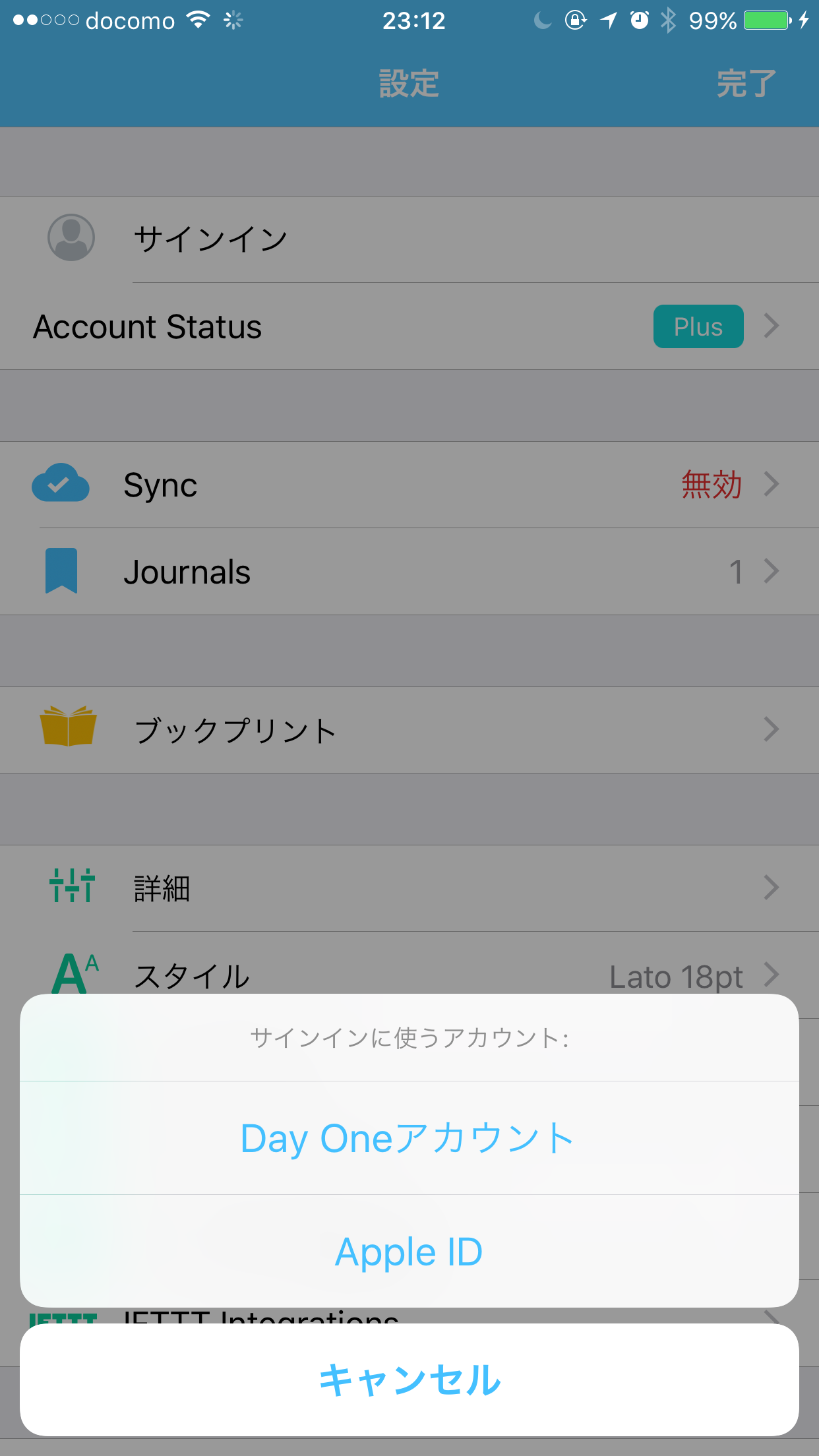This screenshot has height=1456, width=819.
Task: Sign in with Apple ID
Action: [409, 1251]
